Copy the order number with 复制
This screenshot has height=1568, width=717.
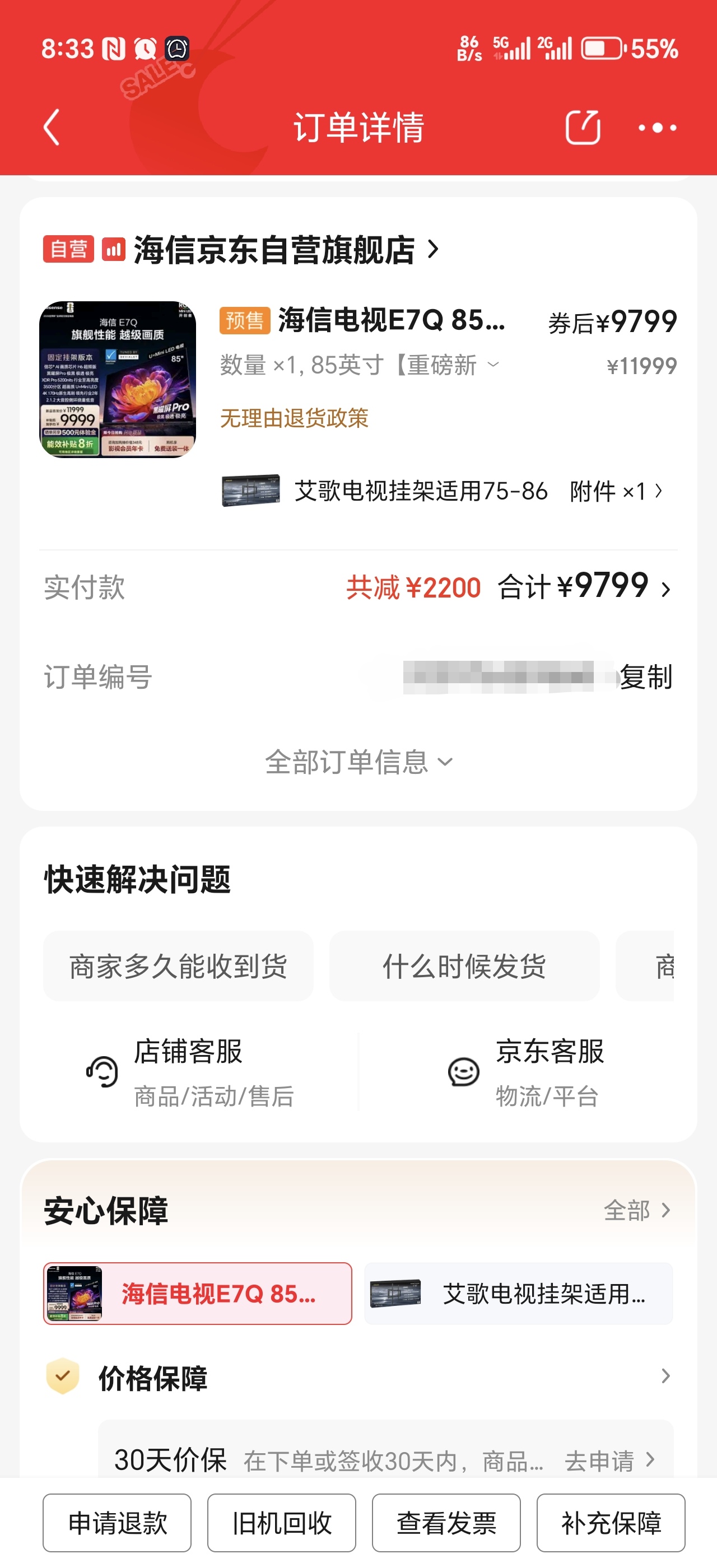[x=646, y=677]
